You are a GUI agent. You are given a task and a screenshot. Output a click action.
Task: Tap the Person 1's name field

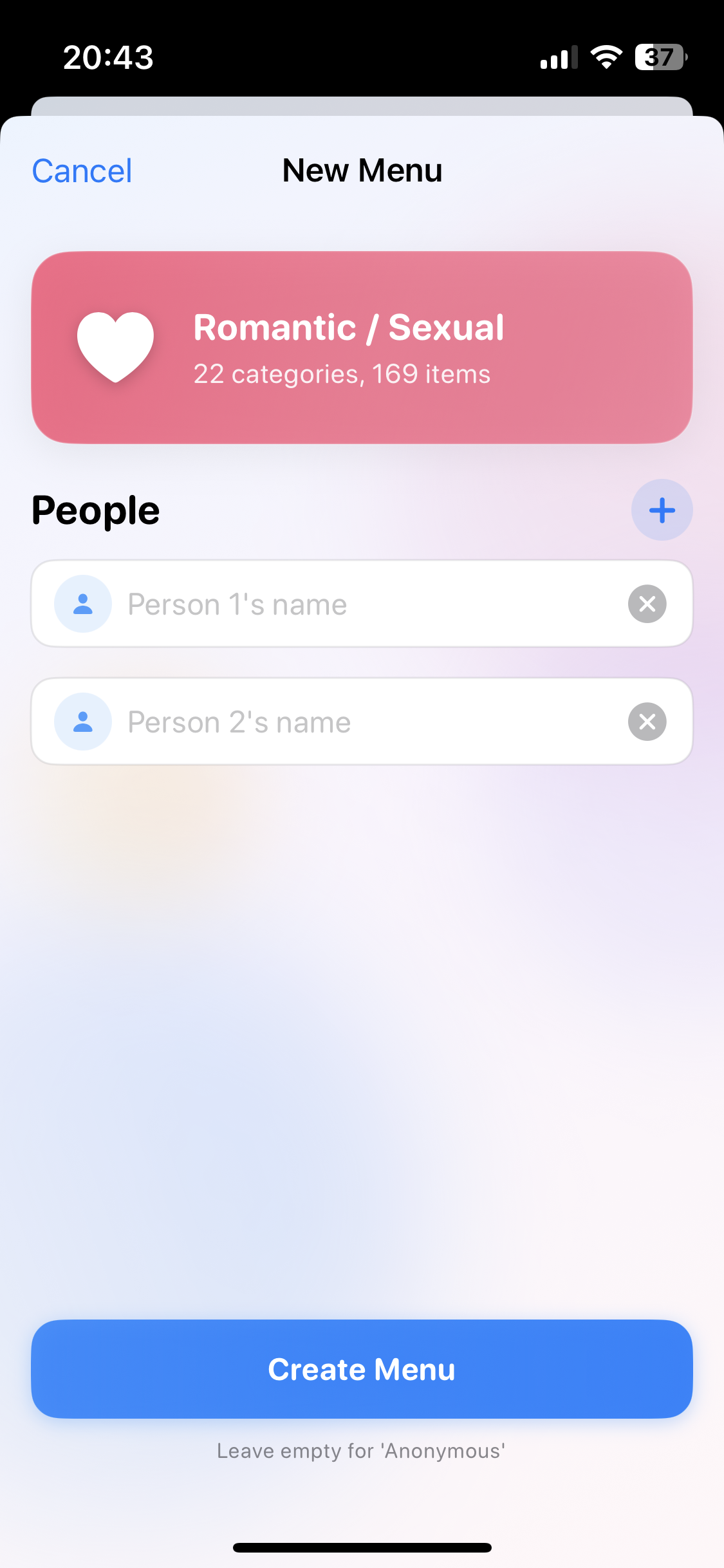click(x=362, y=604)
